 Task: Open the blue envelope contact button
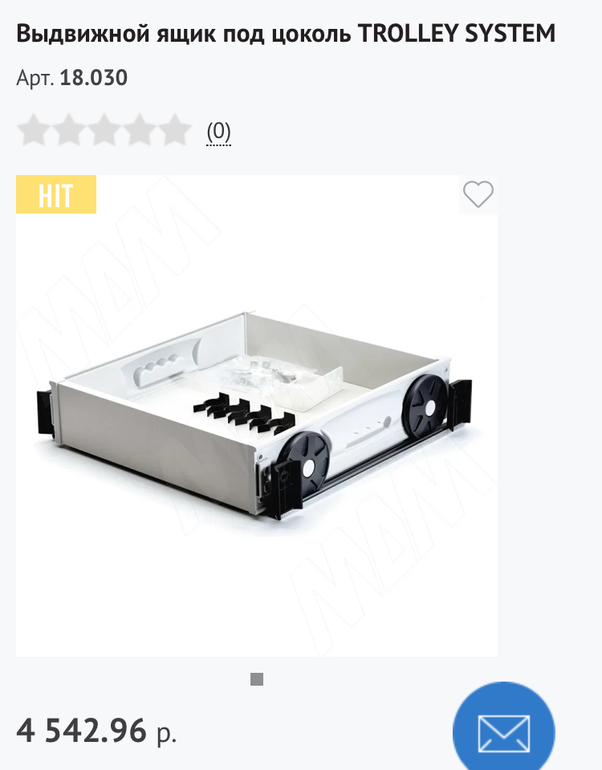pyautogui.click(x=505, y=730)
